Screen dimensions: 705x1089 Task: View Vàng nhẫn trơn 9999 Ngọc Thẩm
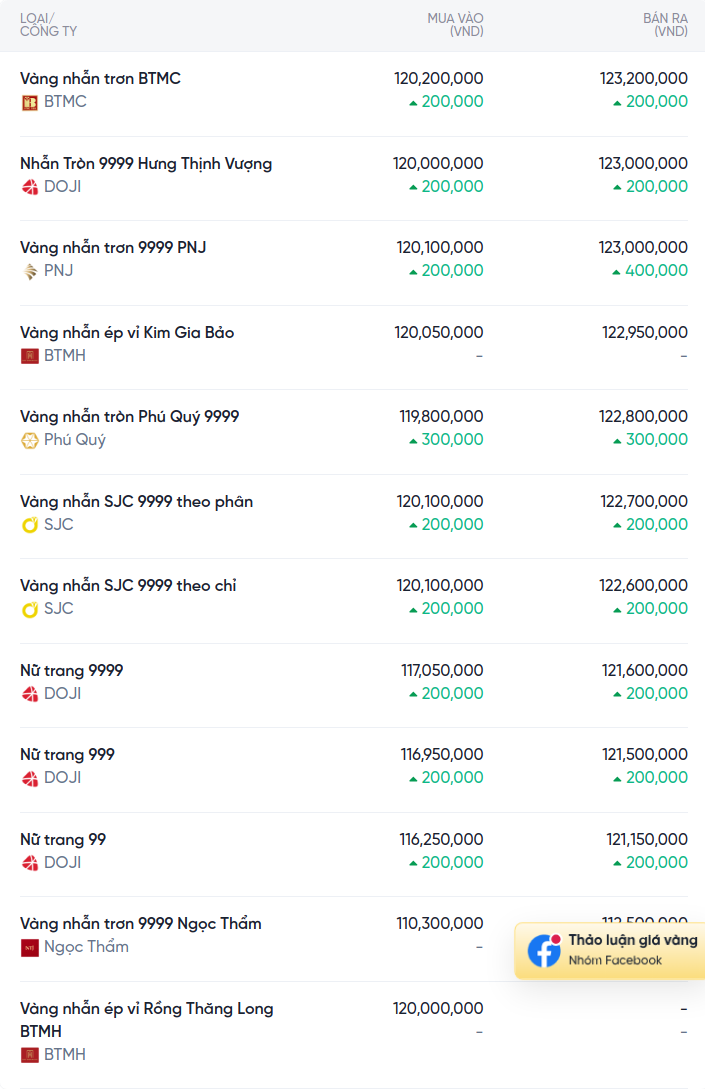pyautogui.click(x=140, y=924)
